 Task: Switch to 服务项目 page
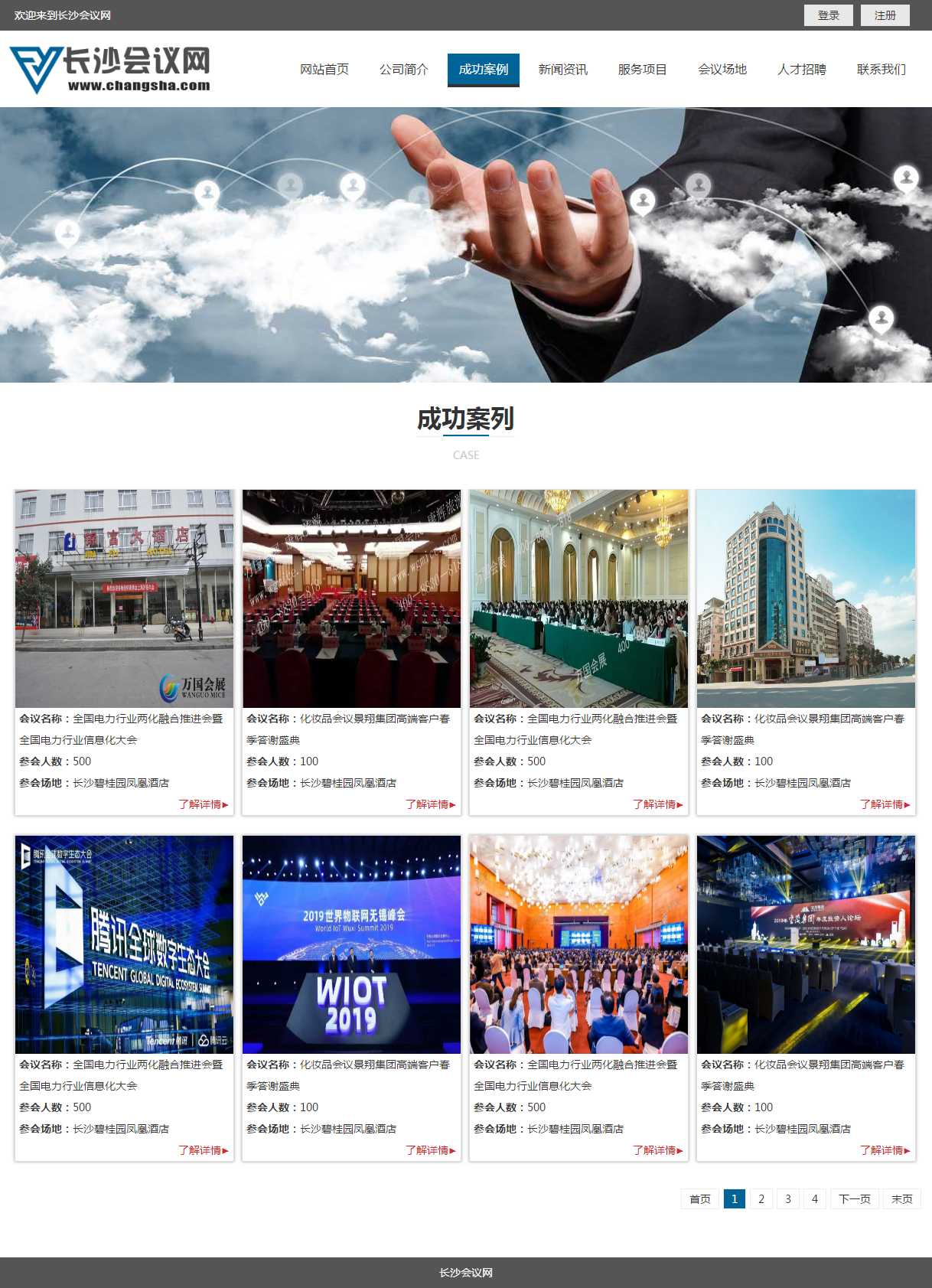(642, 70)
